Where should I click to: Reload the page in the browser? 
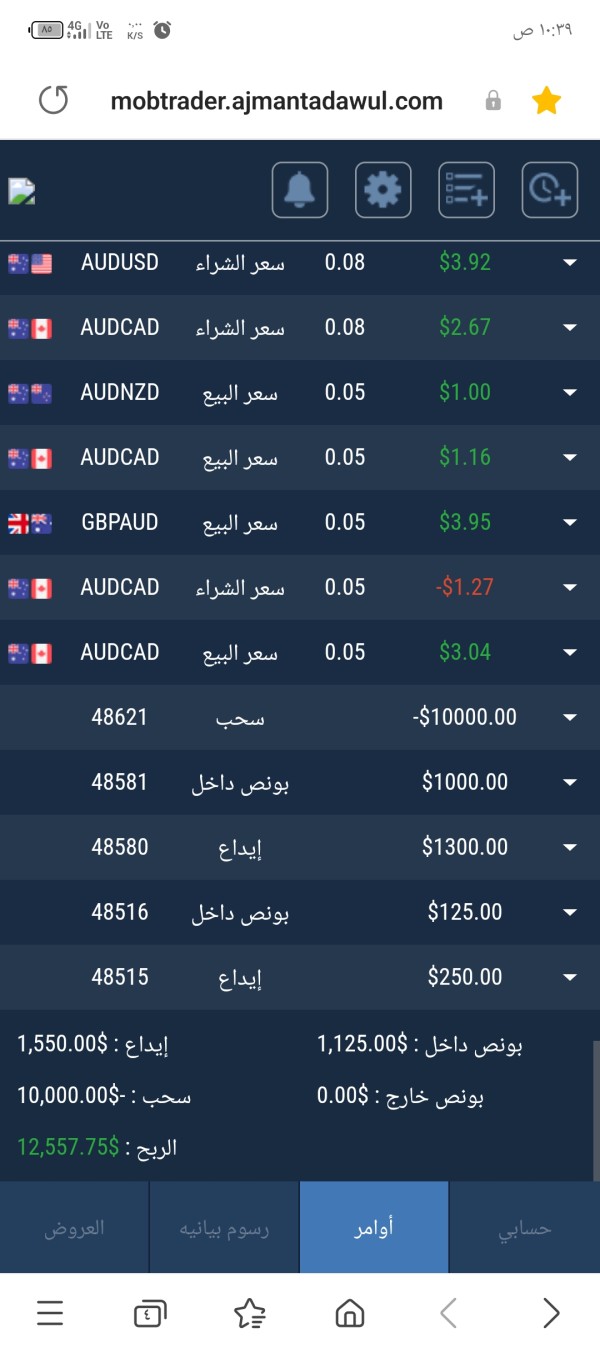click(53, 100)
